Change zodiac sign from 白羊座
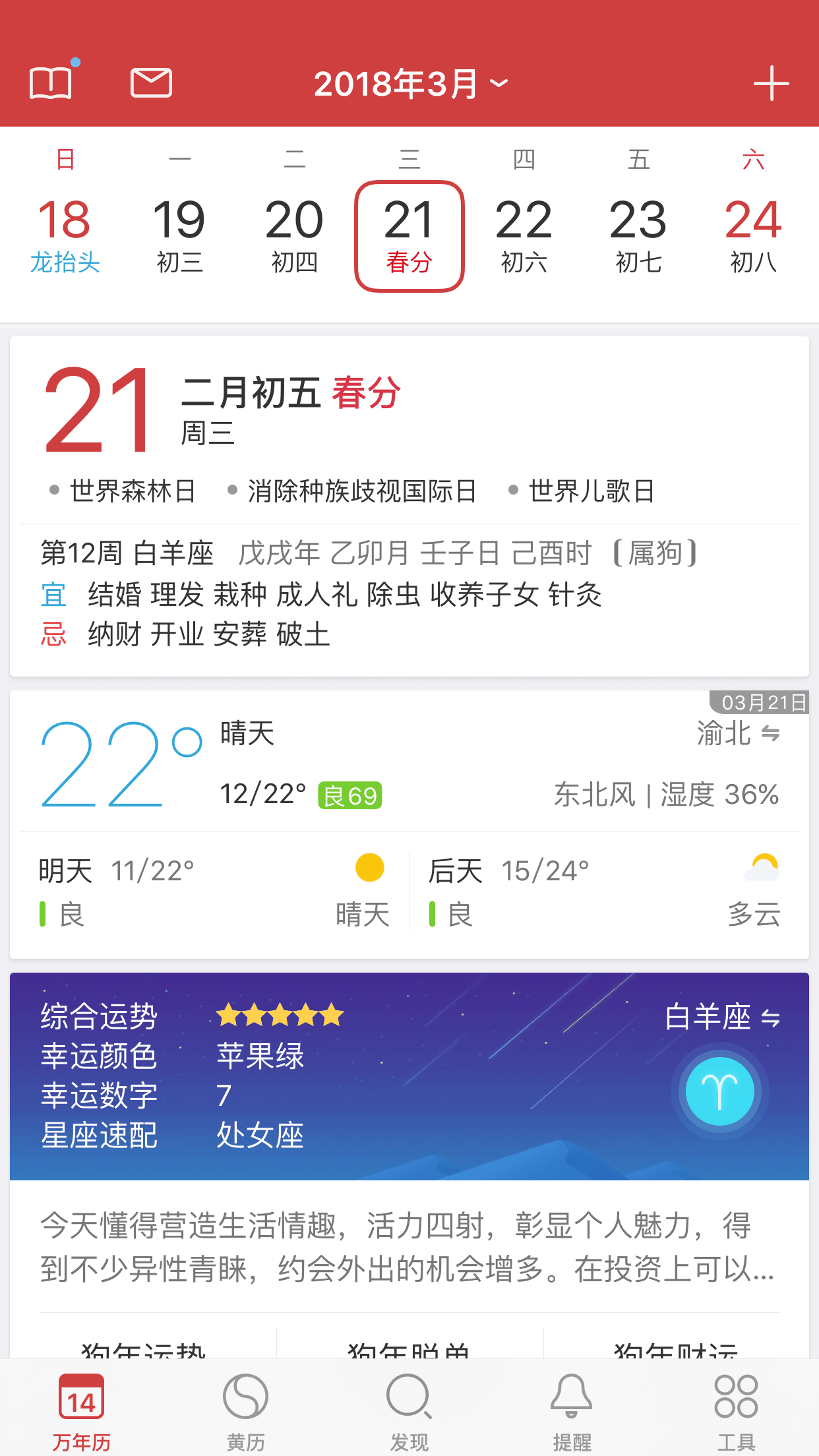The image size is (819, 1456). click(x=722, y=1017)
